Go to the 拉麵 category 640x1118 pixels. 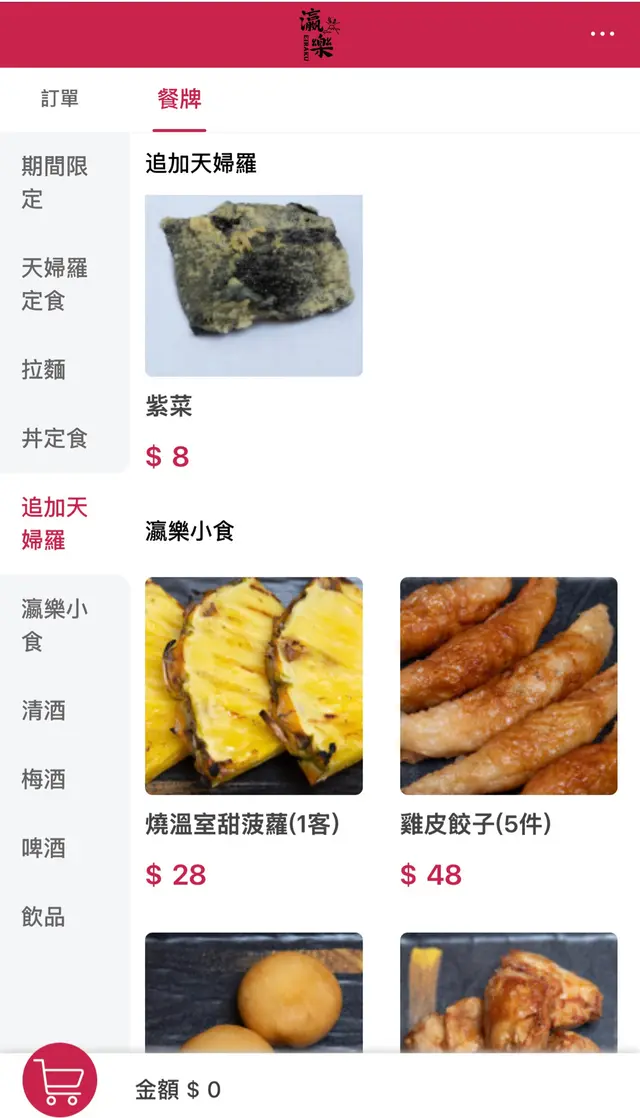[44, 369]
